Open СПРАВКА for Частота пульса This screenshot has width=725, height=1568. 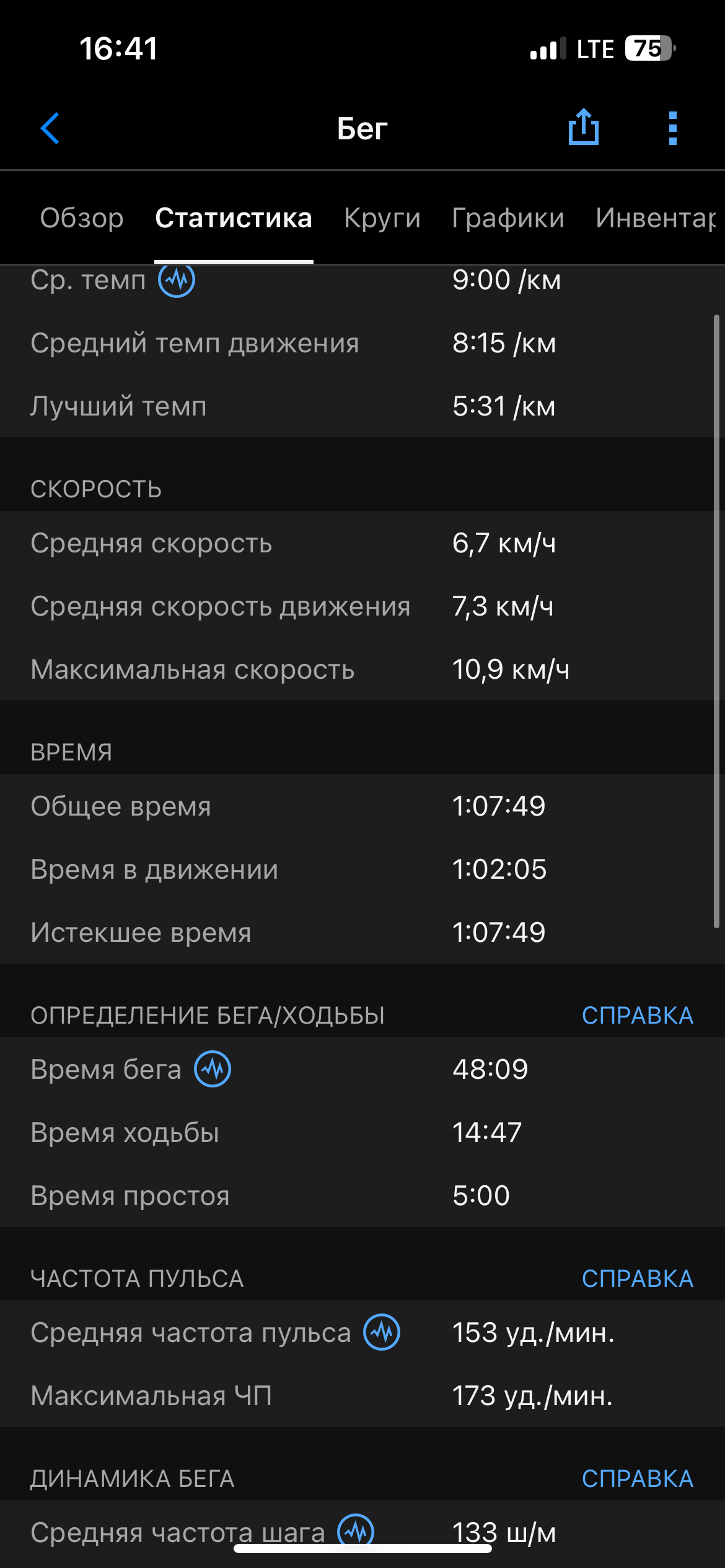pyautogui.click(x=638, y=1279)
